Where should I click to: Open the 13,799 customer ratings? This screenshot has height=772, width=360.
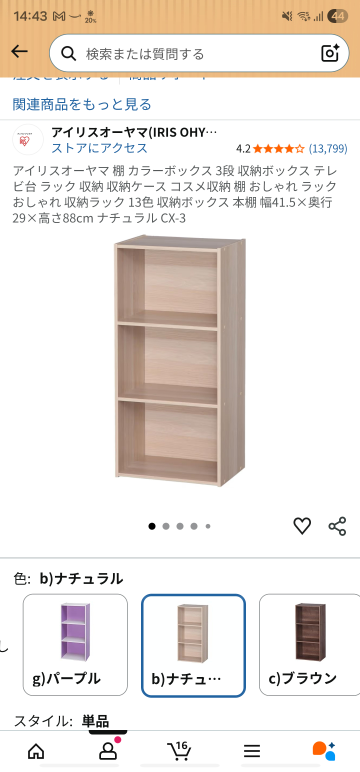pos(328,148)
